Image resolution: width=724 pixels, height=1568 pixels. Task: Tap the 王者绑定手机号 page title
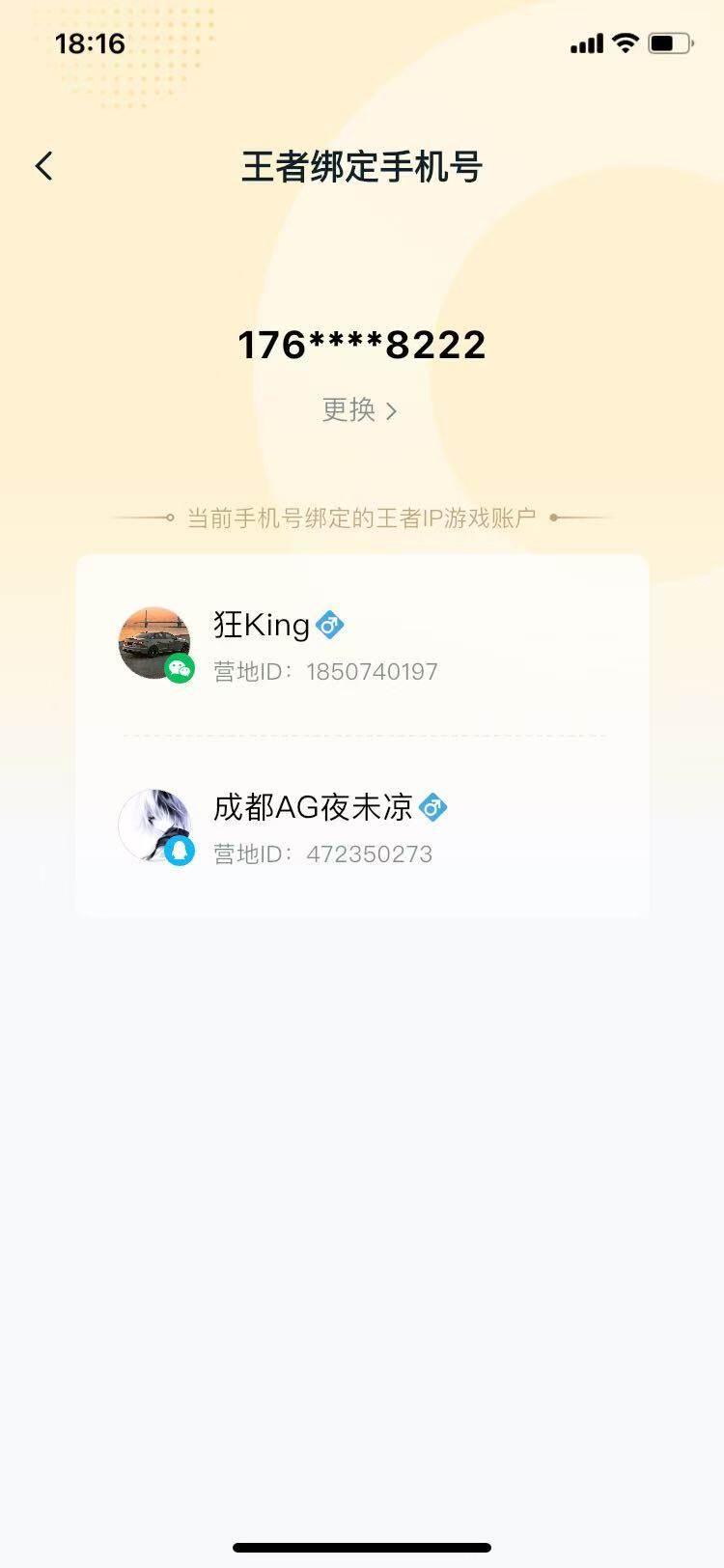point(362,167)
